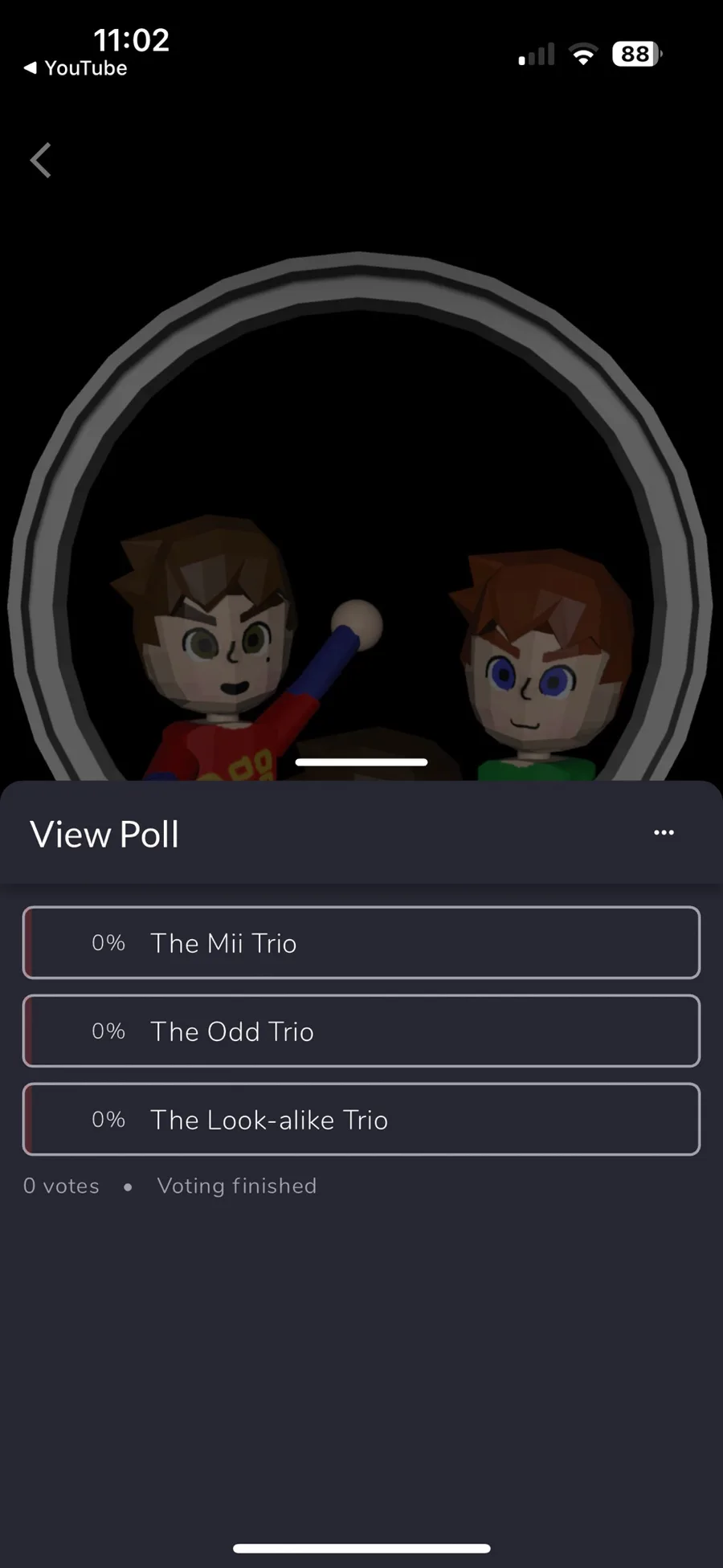The height and width of the screenshot is (1568, 723).
Task: Tap the View Poll sheet handle
Action: coord(361,762)
